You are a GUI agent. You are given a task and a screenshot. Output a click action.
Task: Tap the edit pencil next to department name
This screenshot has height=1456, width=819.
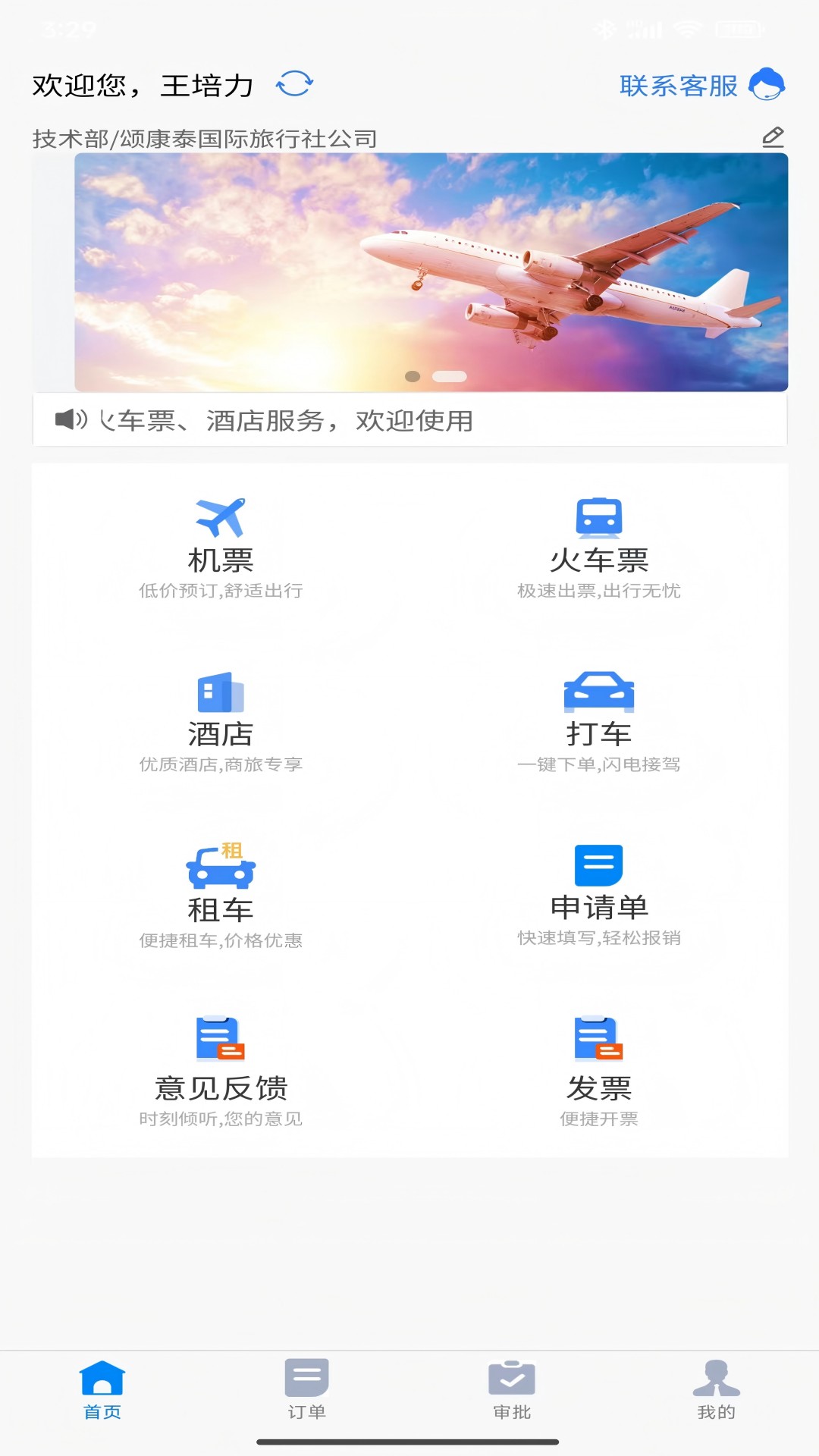773,138
